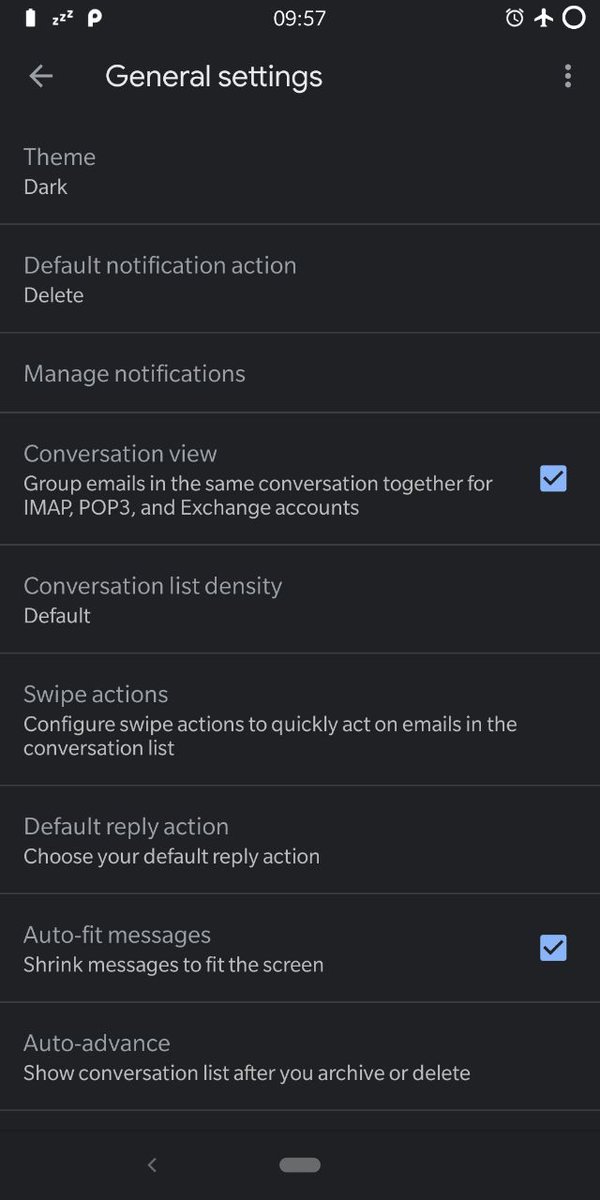600x1200 pixels.
Task: Go back from General settings
Action: pyautogui.click(x=41, y=76)
